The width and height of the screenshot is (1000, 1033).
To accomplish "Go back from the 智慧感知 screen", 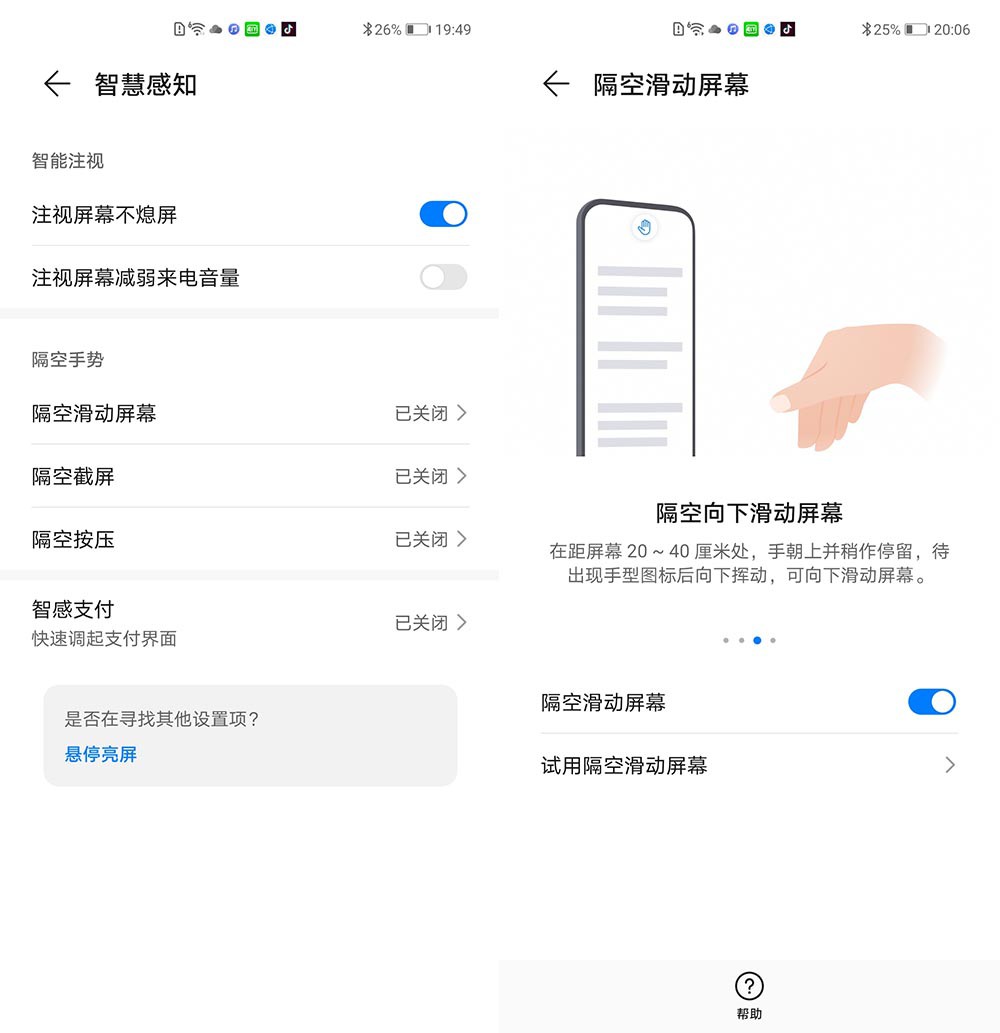I will [57, 84].
